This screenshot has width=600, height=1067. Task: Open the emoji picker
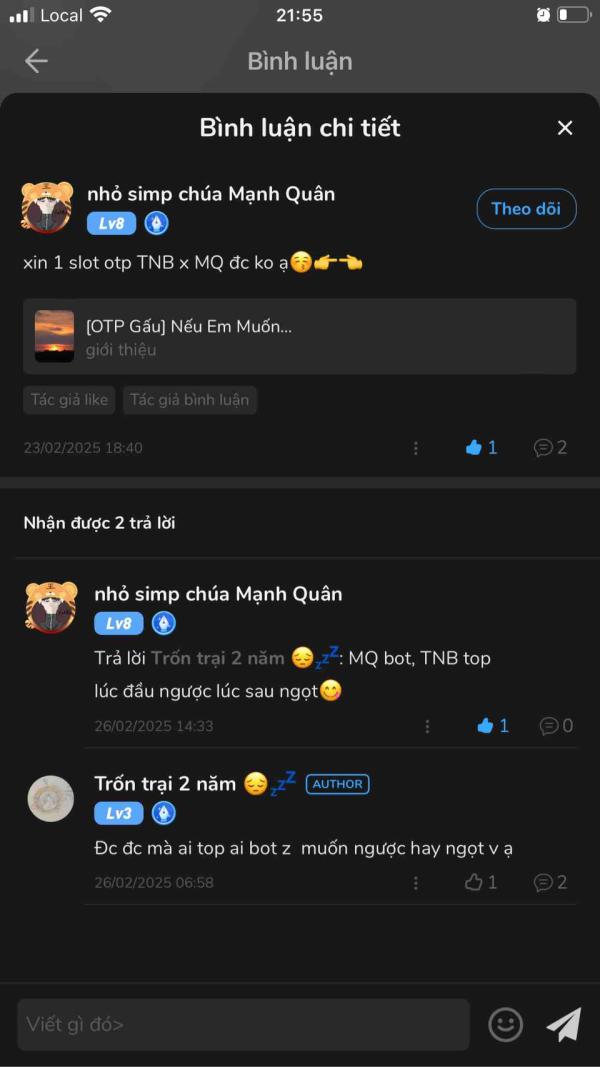[x=505, y=1024]
